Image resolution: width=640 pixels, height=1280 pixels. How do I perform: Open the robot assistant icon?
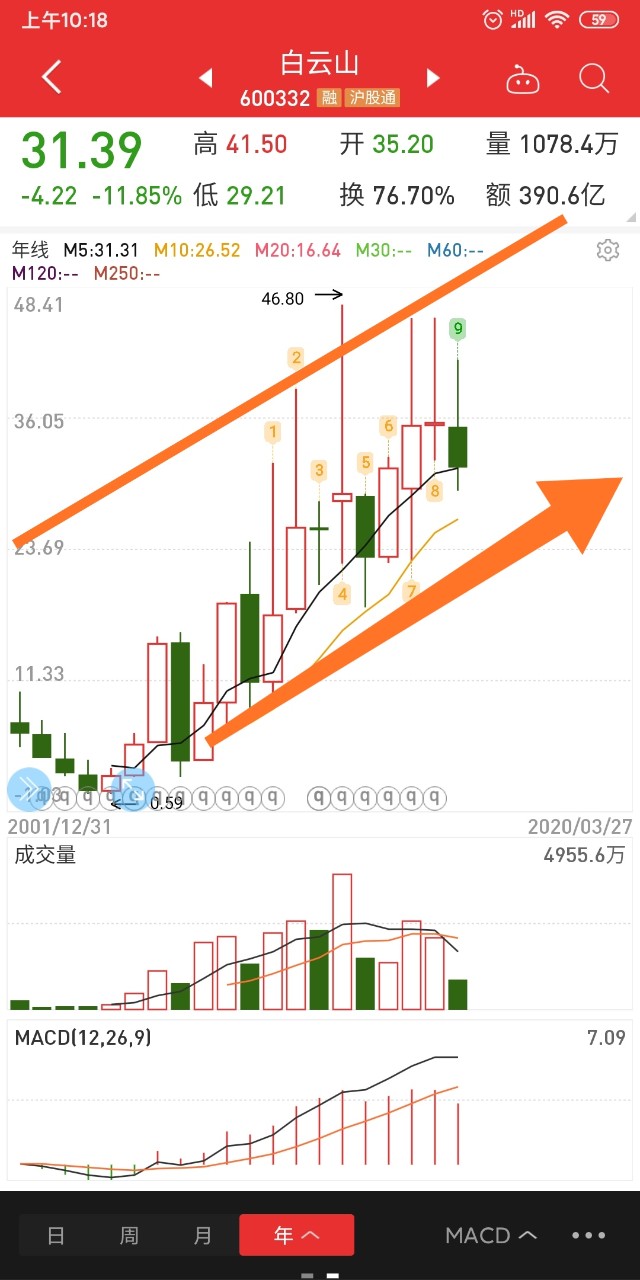[x=523, y=79]
